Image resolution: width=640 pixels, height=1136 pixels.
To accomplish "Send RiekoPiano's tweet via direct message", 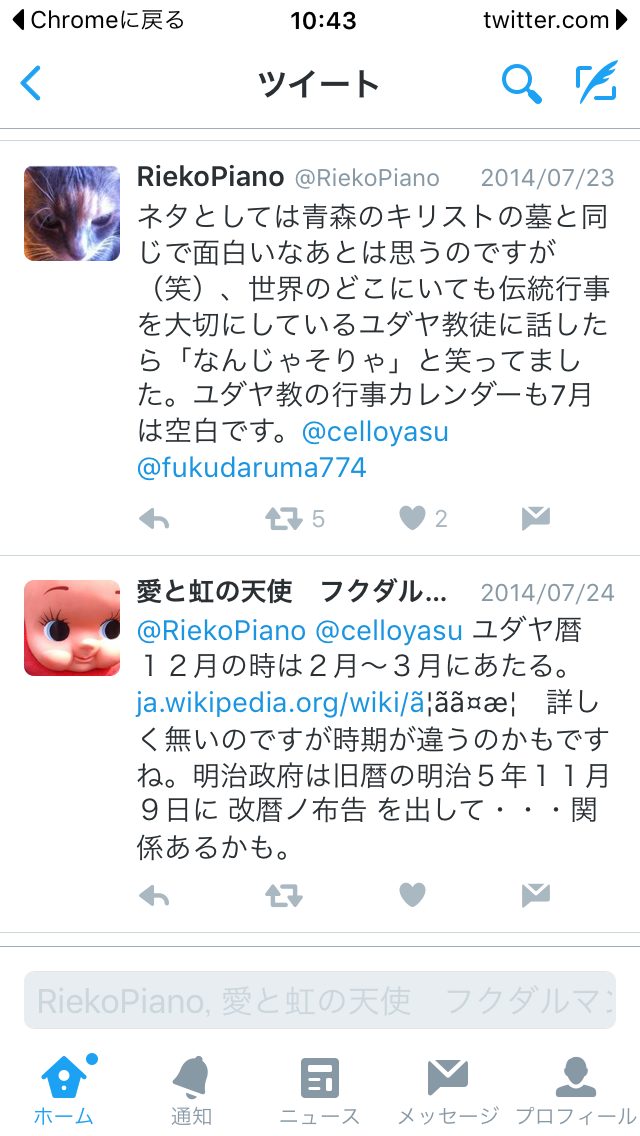I will [536, 518].
